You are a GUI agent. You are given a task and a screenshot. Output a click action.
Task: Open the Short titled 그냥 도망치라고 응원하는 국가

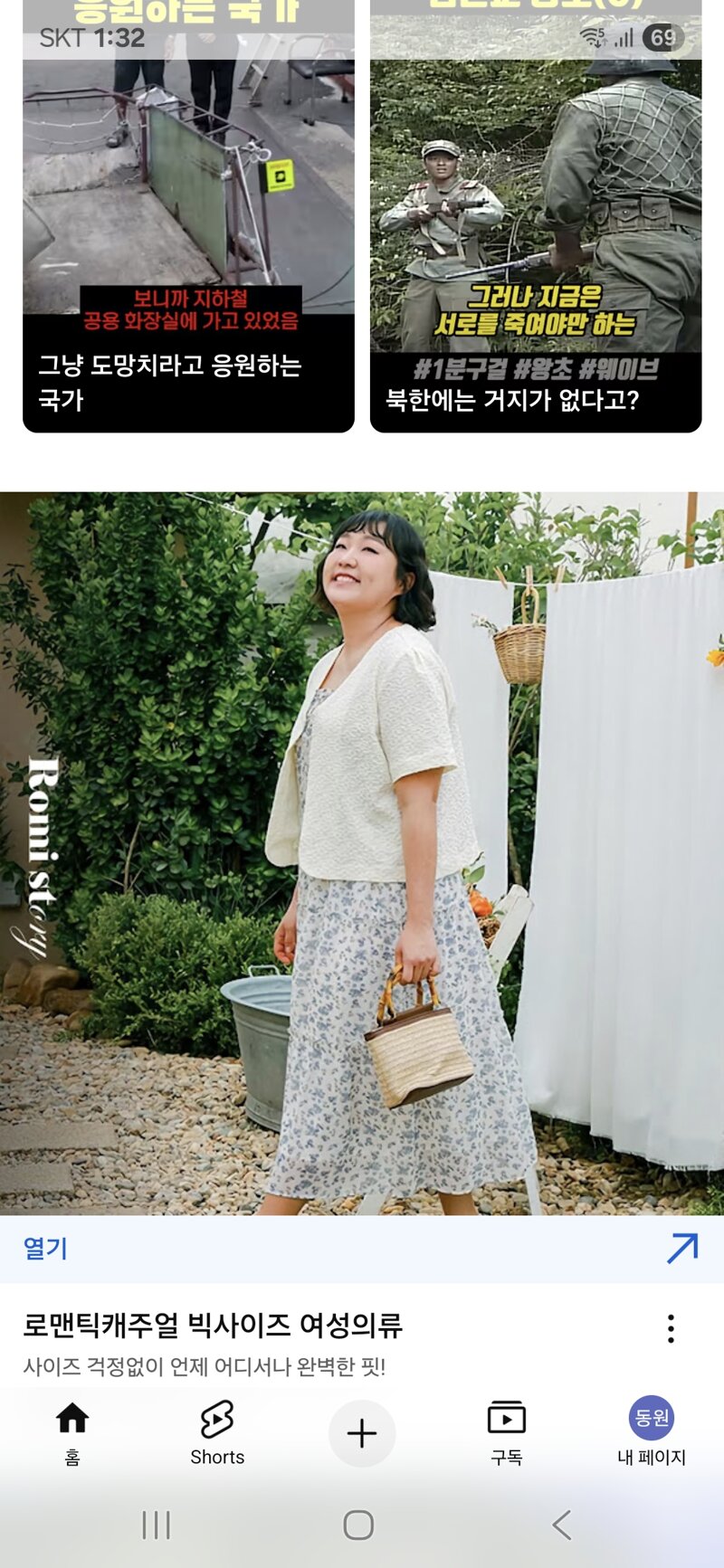[x=188, y=216]
